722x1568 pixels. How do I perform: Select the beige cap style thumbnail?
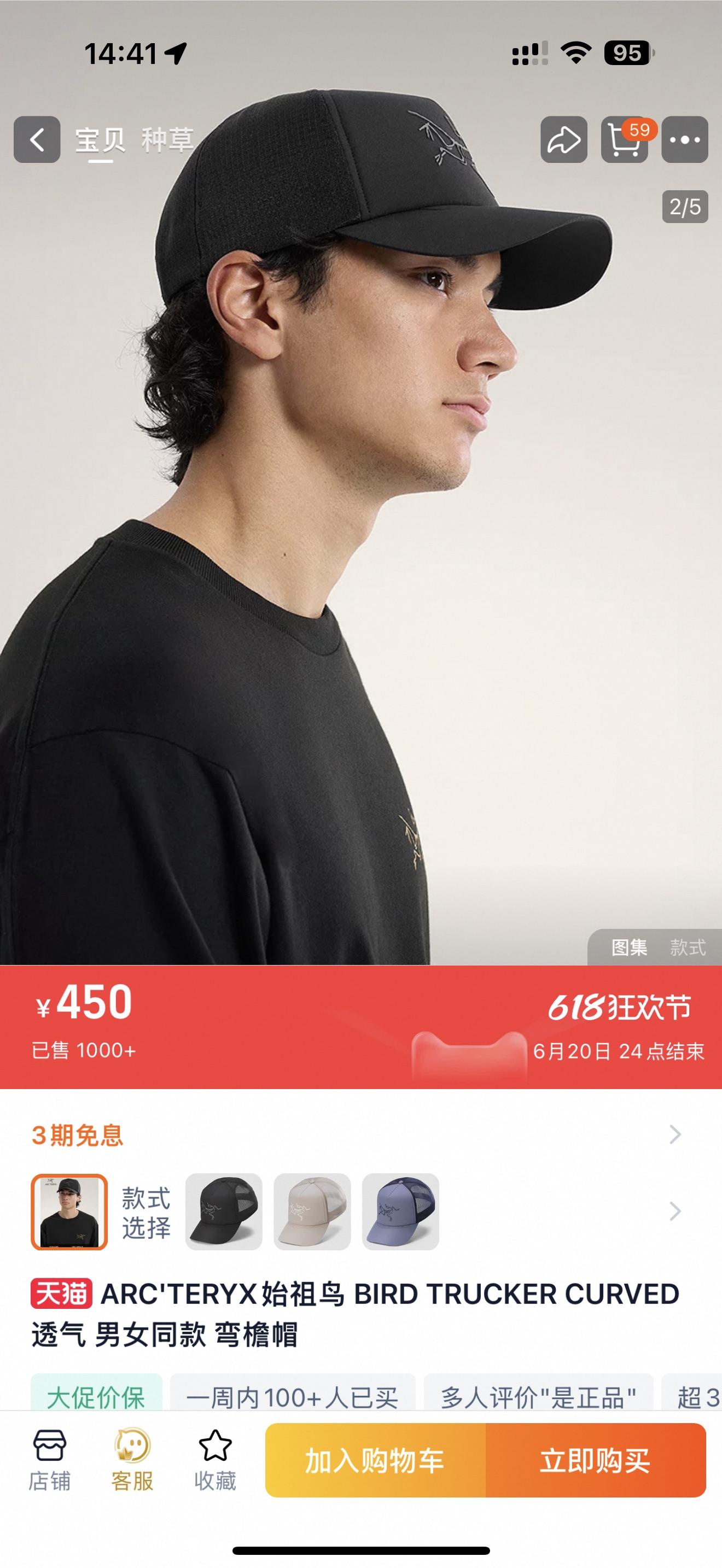tap(312, 1212)
